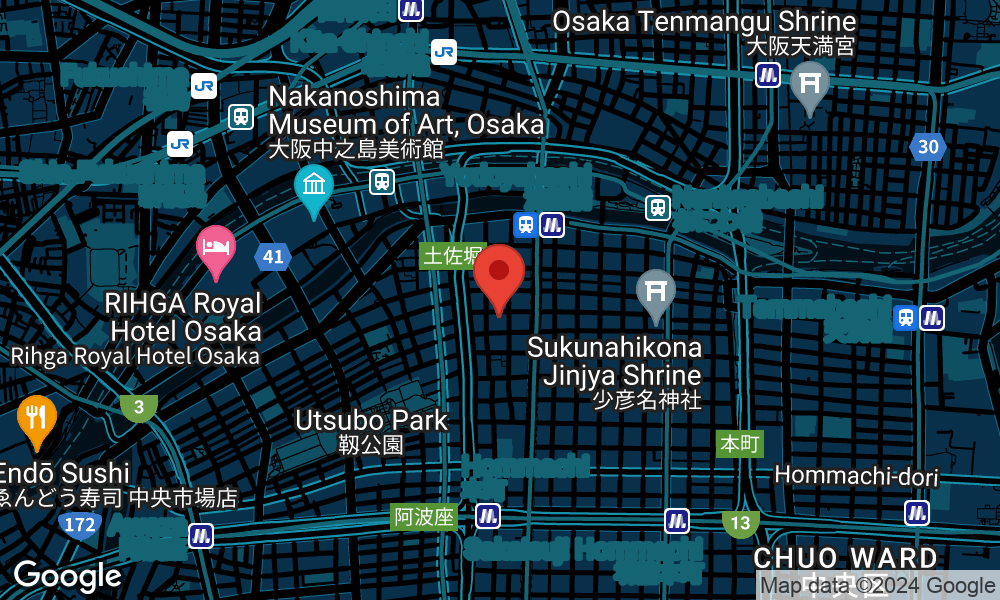
Task: Open Nakanoshima Museum of Art marker
Action: 314,189
